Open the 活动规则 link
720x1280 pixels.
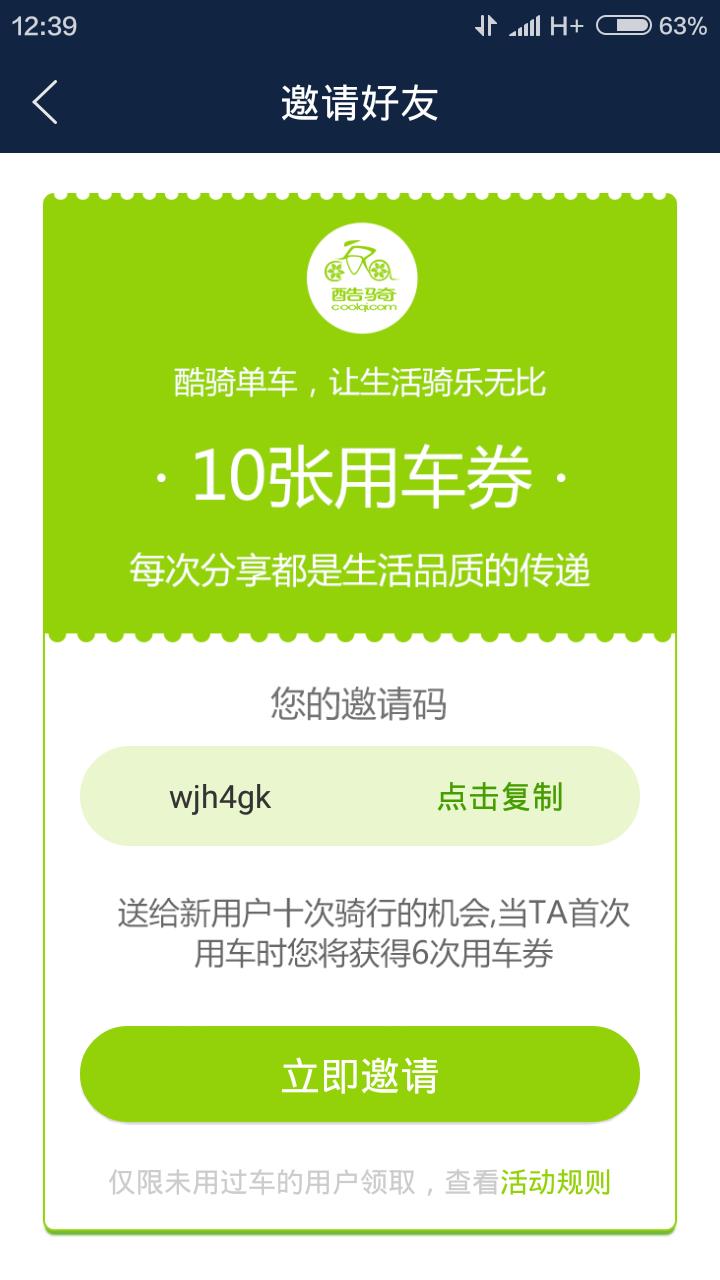pyautogui.click(x=555, y=1183)
